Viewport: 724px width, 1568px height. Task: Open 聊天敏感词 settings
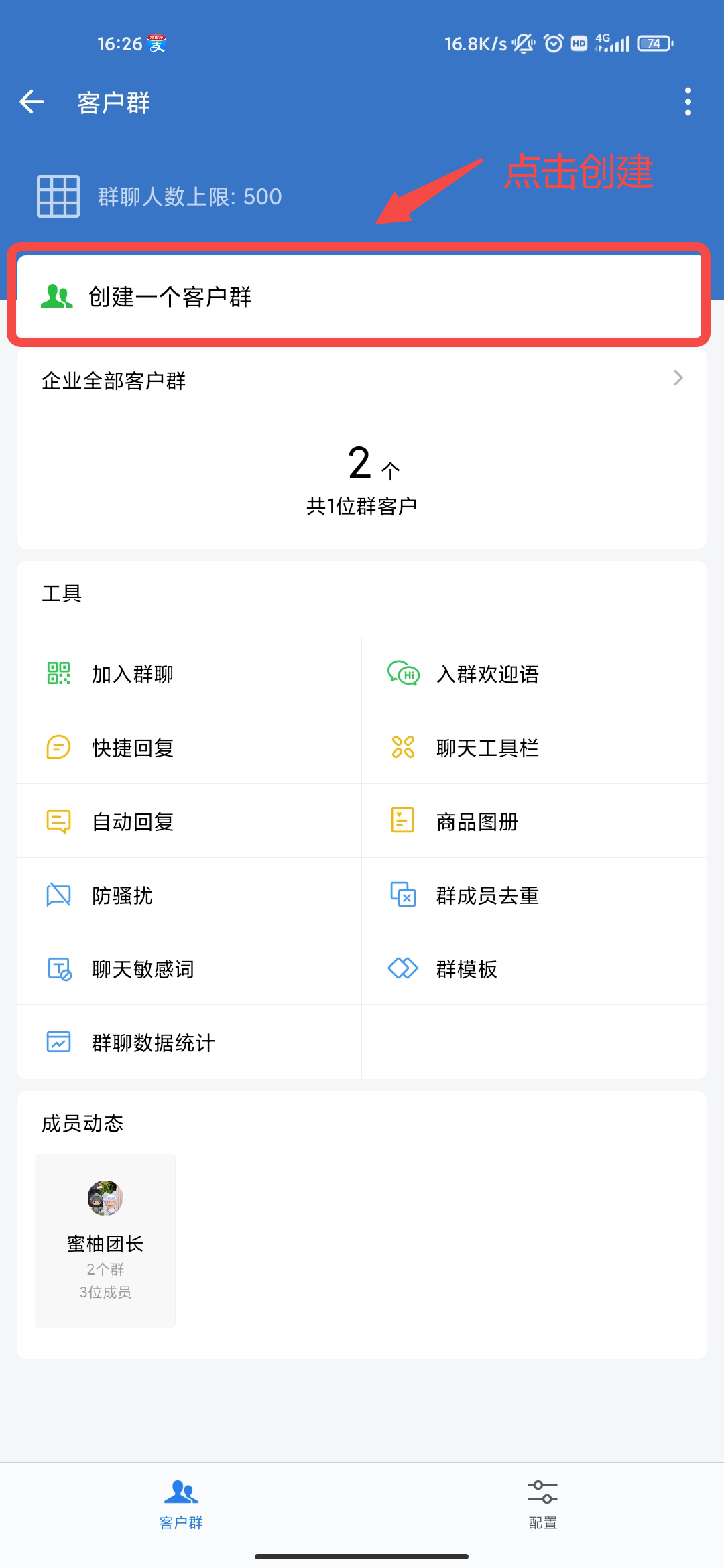(189, 968)
